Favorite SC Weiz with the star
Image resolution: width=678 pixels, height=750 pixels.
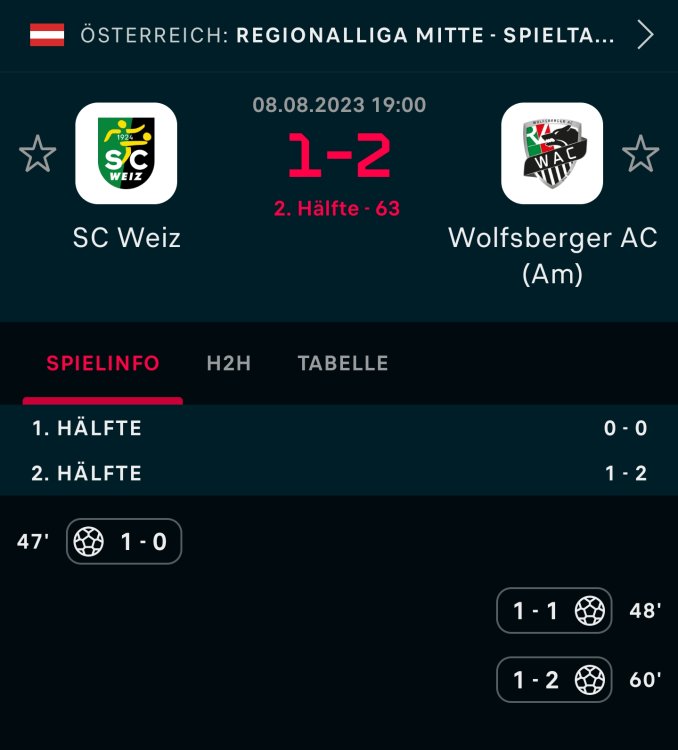click(38, 155)
